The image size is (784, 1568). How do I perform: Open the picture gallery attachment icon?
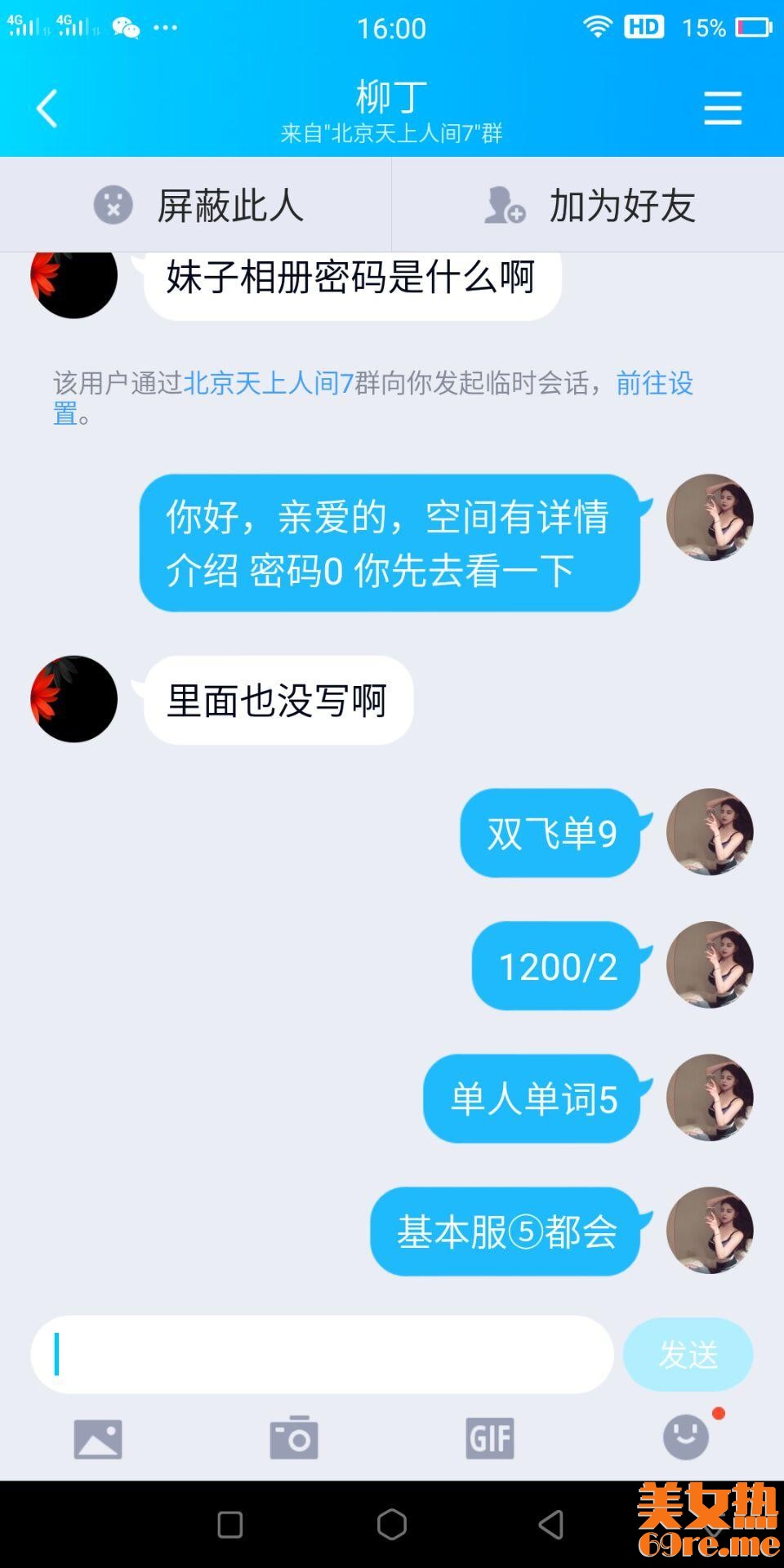98,1438
